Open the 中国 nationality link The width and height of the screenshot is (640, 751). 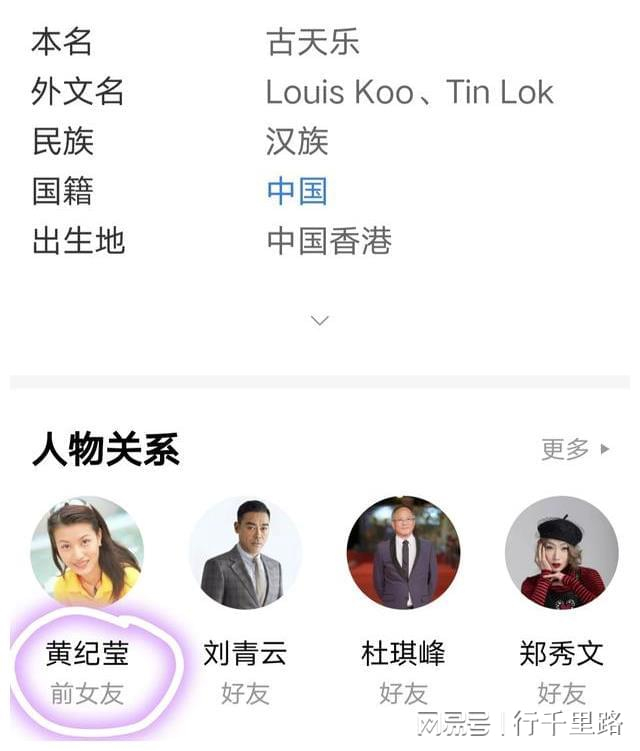pyautogui.click(x=297, y=191)
